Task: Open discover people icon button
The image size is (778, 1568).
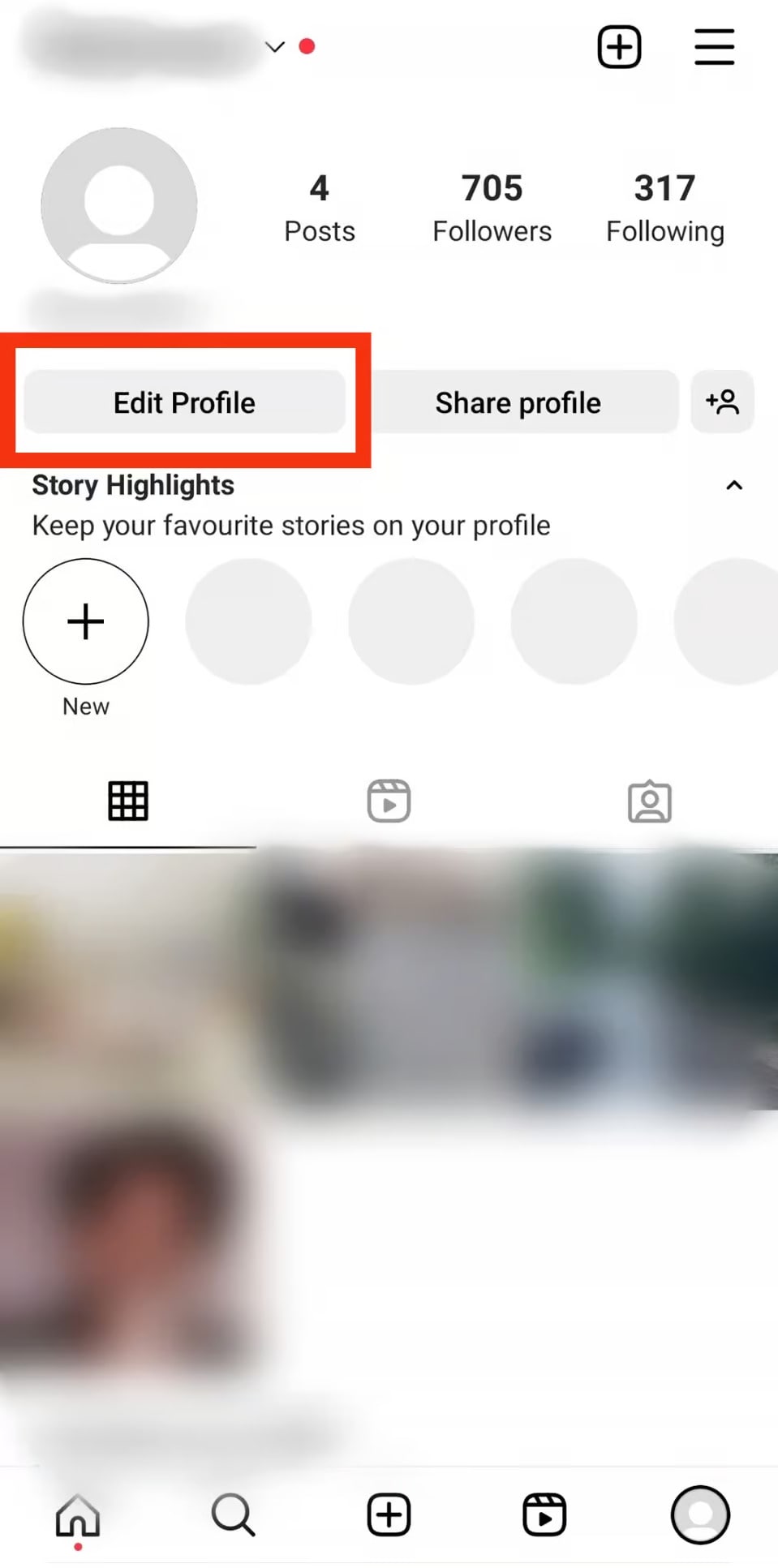Action: (722, 402)
